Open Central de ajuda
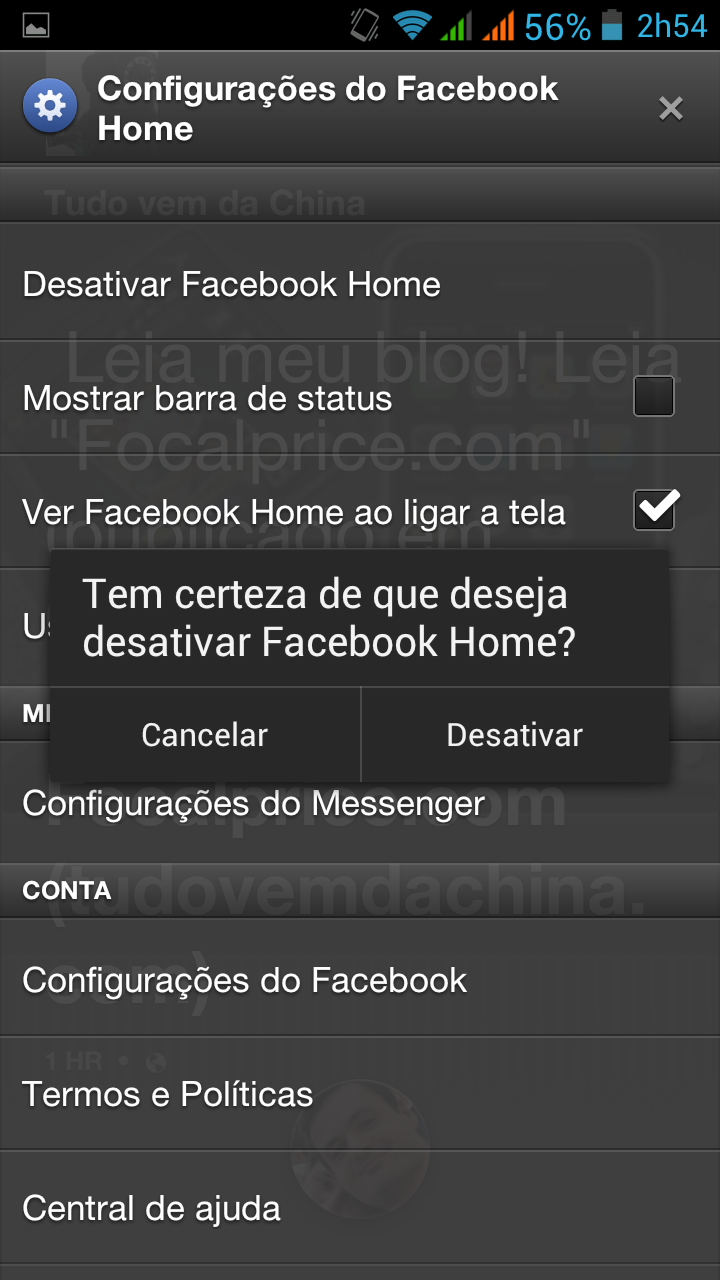The width and height of the screenshot is (720, 1280). tap(360, 1208)
